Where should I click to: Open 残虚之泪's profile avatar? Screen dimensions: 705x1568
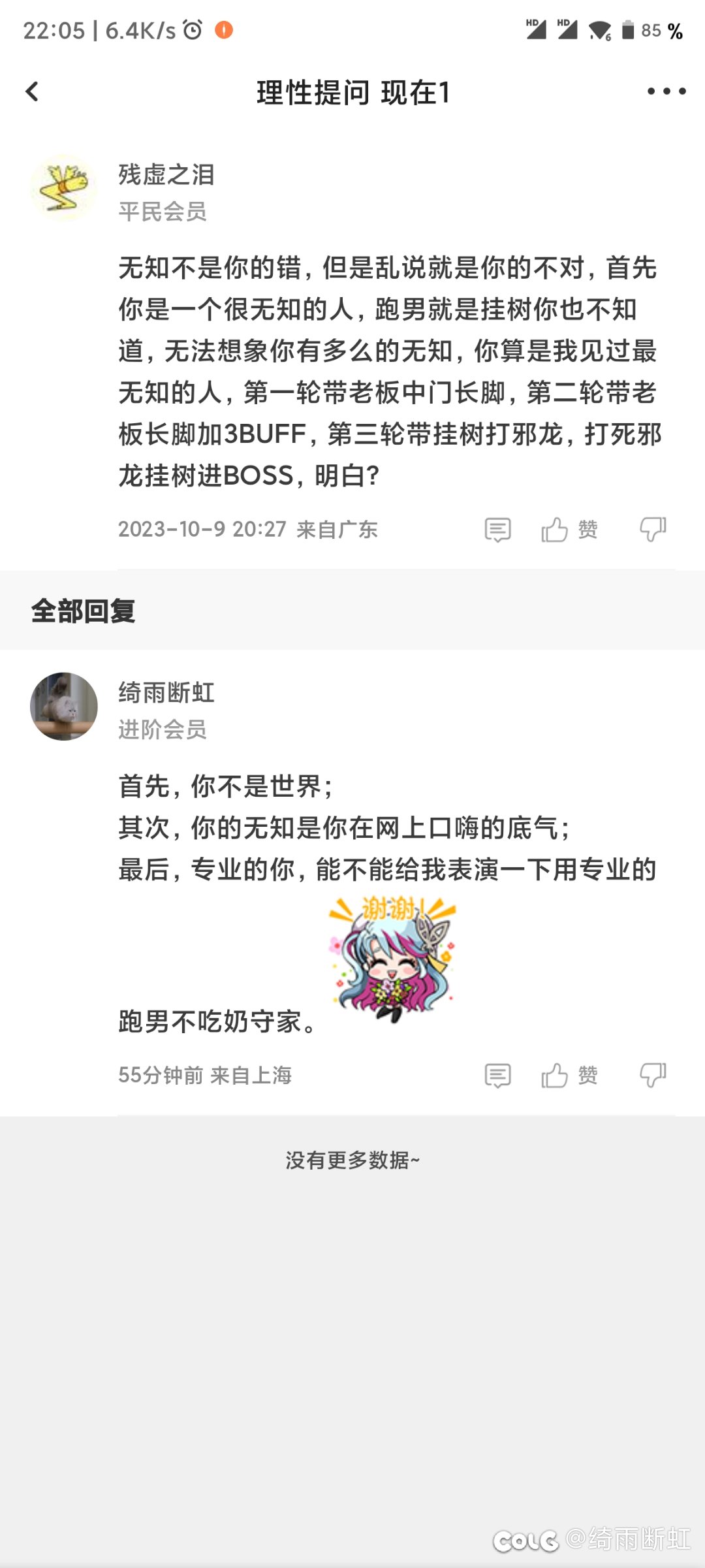click(64, 187)
